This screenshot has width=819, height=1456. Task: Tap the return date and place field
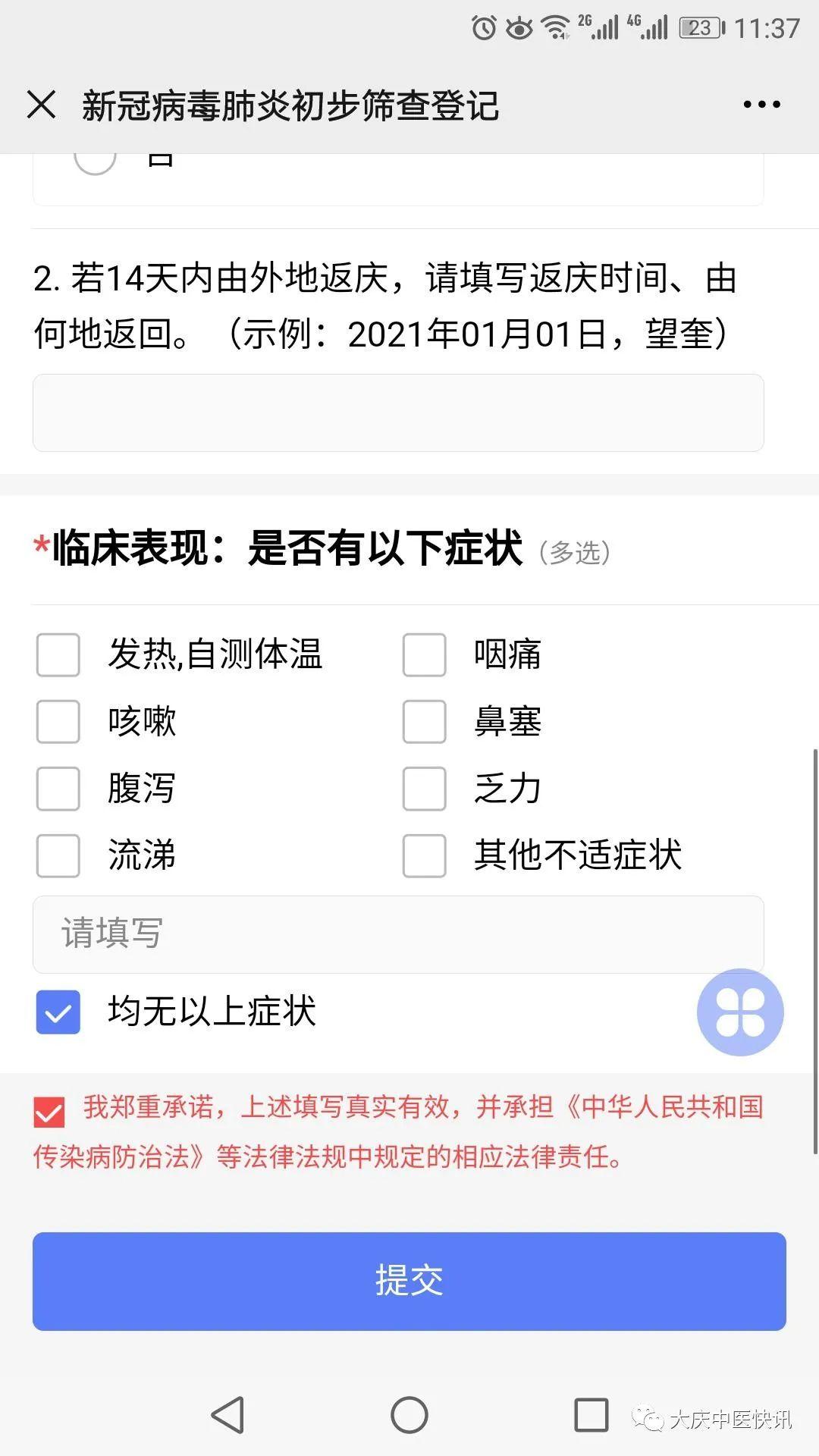tap(398, 413)
